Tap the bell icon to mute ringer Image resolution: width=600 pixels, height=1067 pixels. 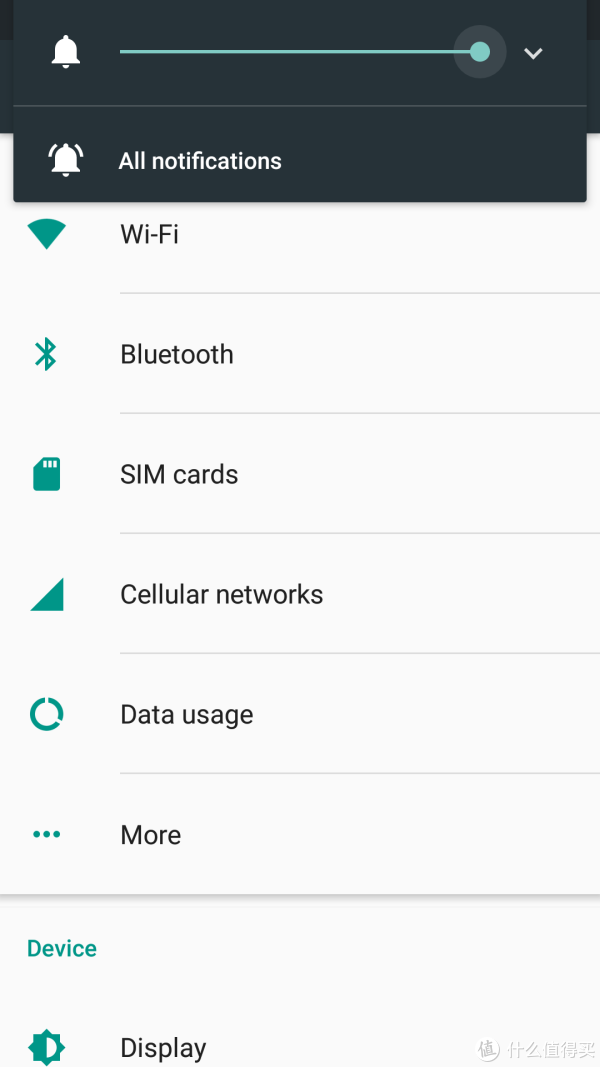[x=66, y=52]
